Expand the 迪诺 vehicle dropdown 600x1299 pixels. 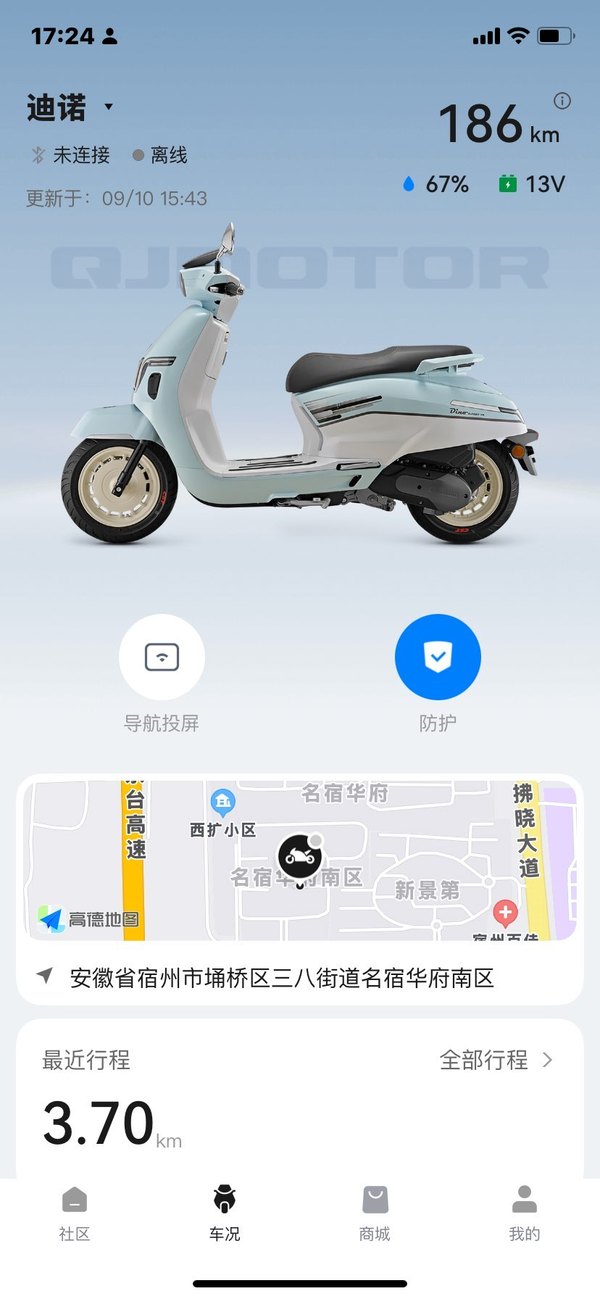(108, 107)
